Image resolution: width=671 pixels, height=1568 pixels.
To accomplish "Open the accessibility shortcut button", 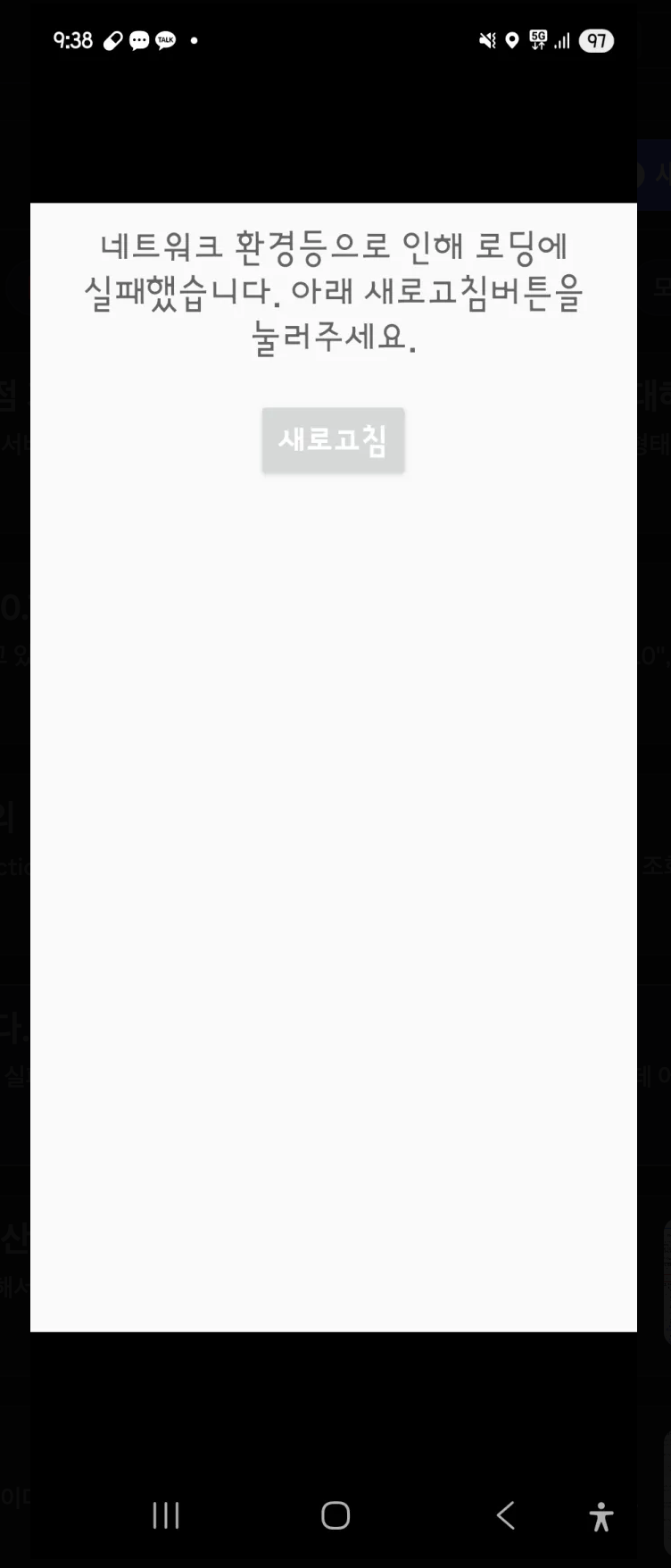I will point(601,1516).
